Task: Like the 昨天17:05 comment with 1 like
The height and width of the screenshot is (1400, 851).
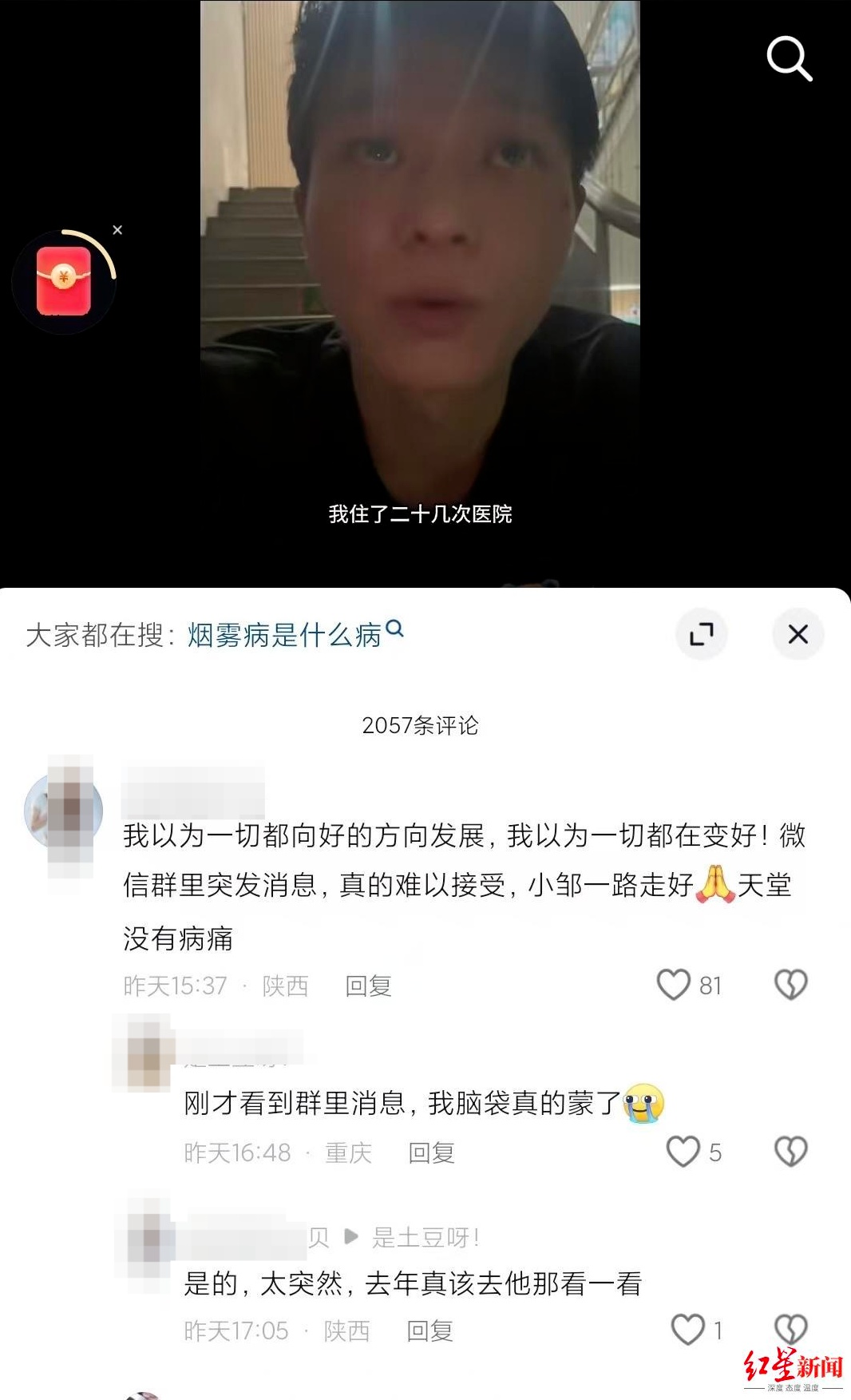Action: tap(687, 1330)
